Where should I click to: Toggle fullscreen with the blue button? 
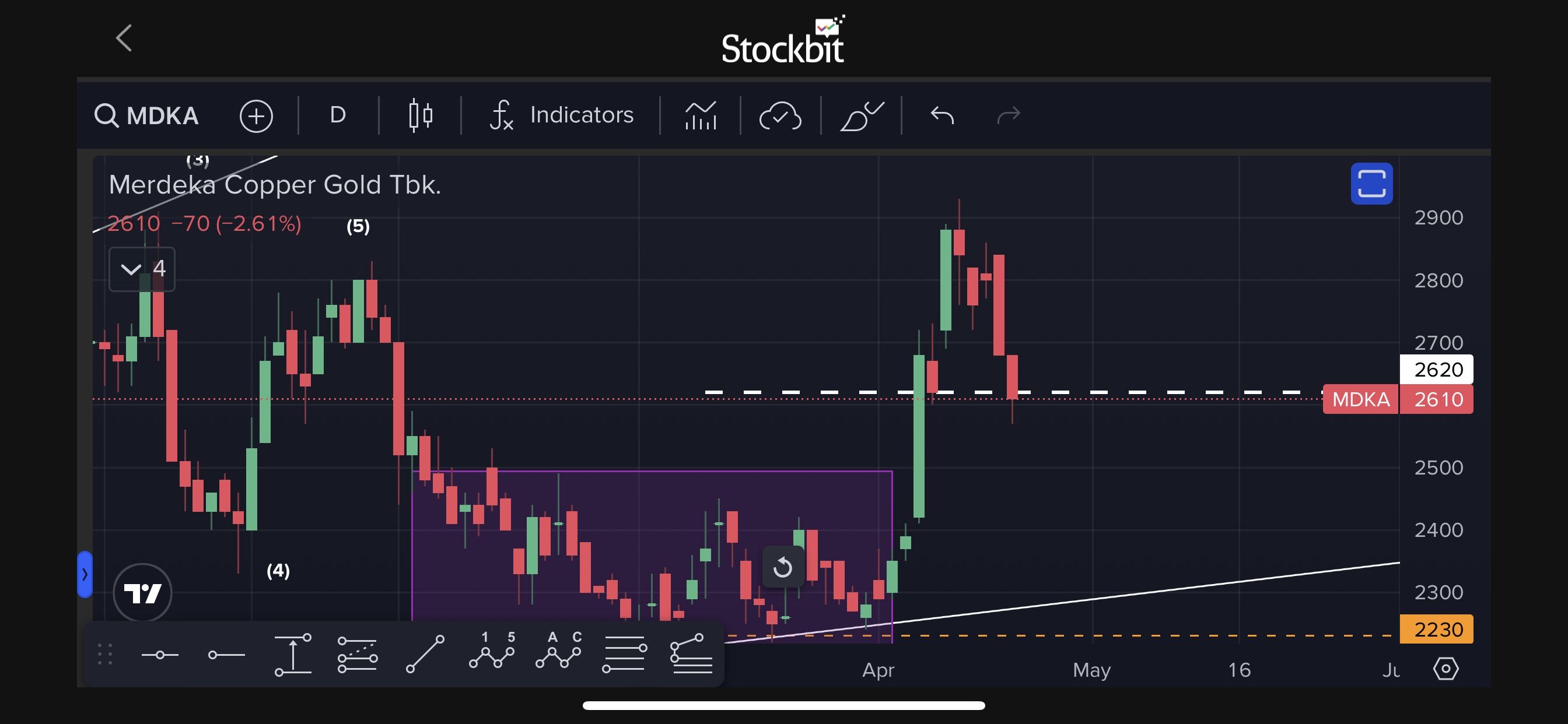1371,183
